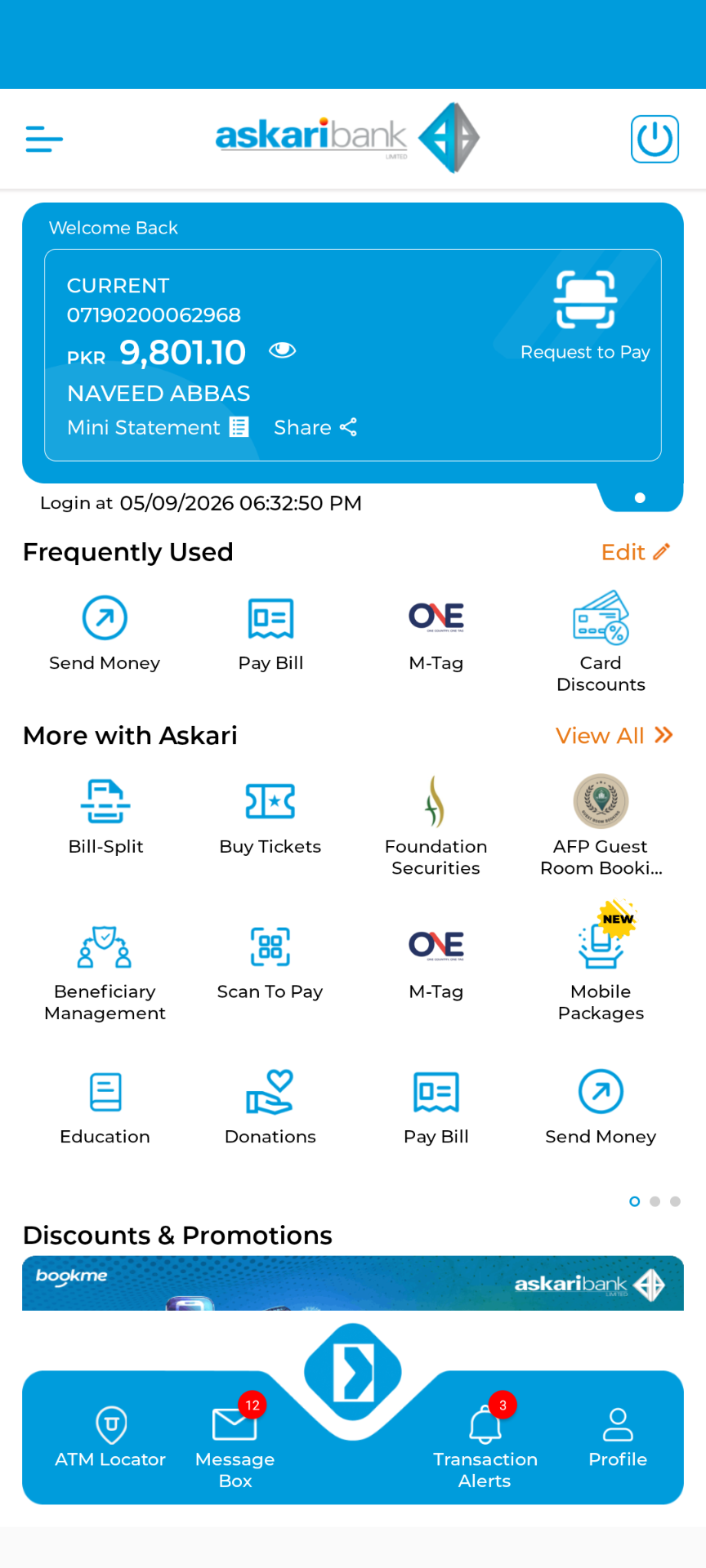
Task: Open the Message Box
Action: [235, 1441]
